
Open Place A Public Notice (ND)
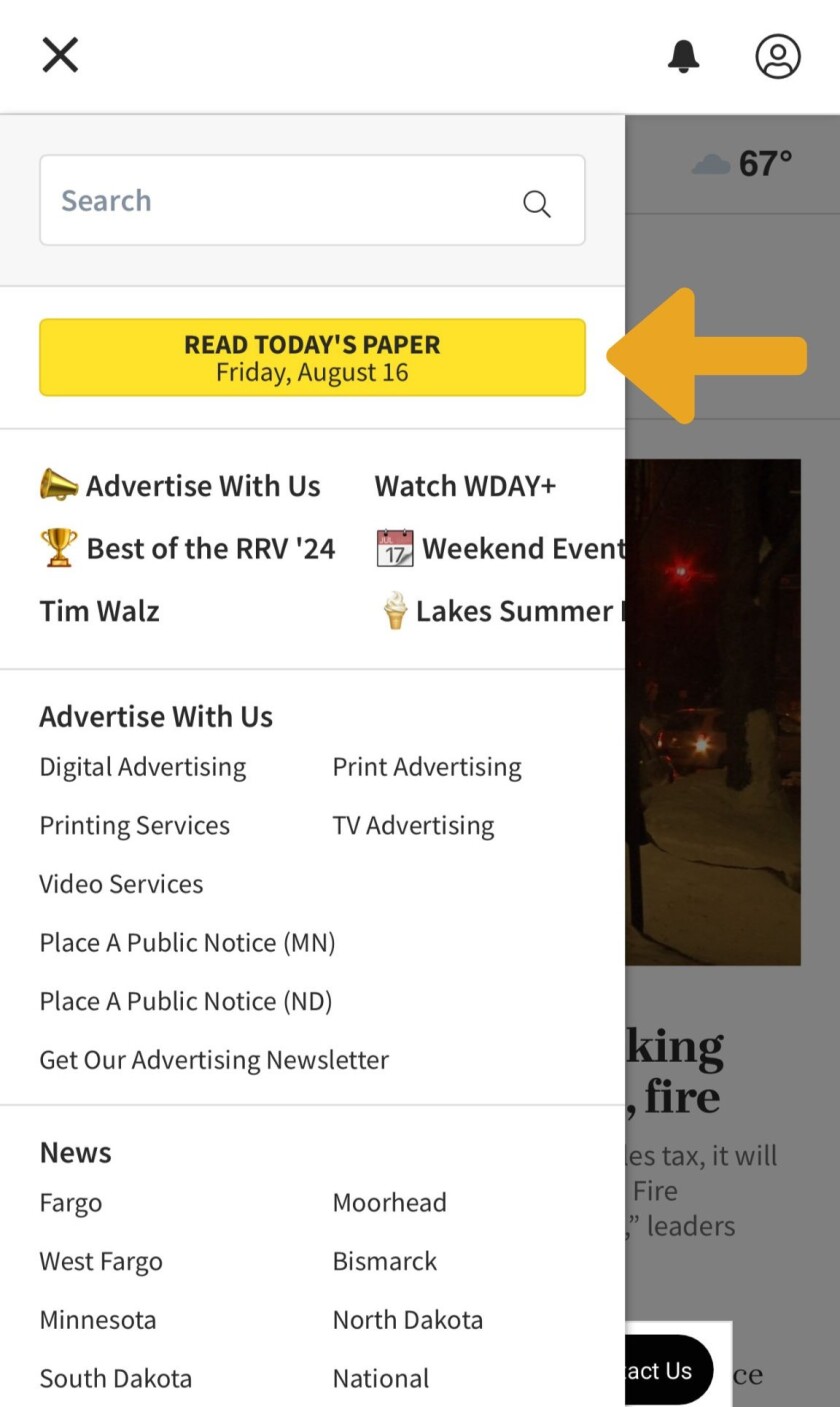[185, 1000]
